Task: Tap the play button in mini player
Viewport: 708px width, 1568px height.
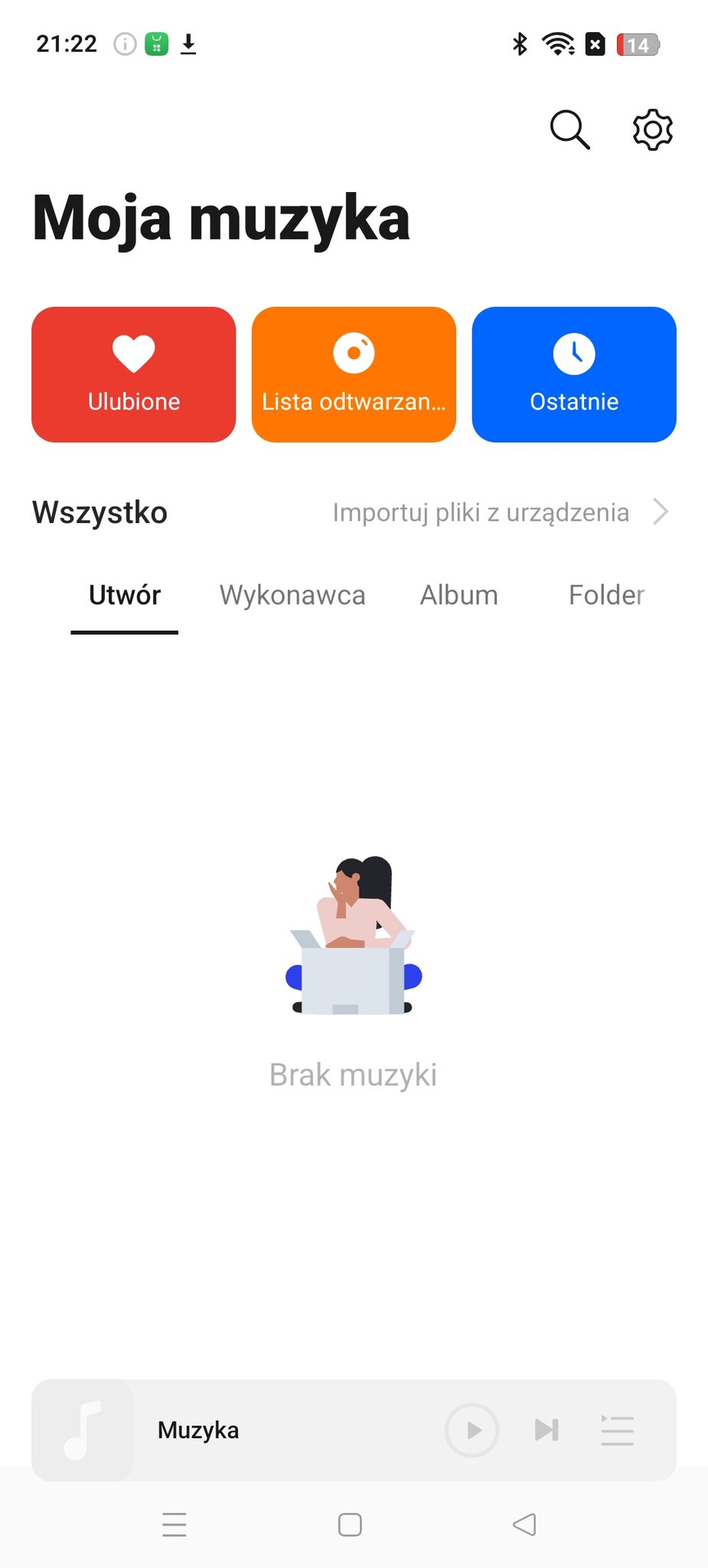Action: (x=472, y=1429)
